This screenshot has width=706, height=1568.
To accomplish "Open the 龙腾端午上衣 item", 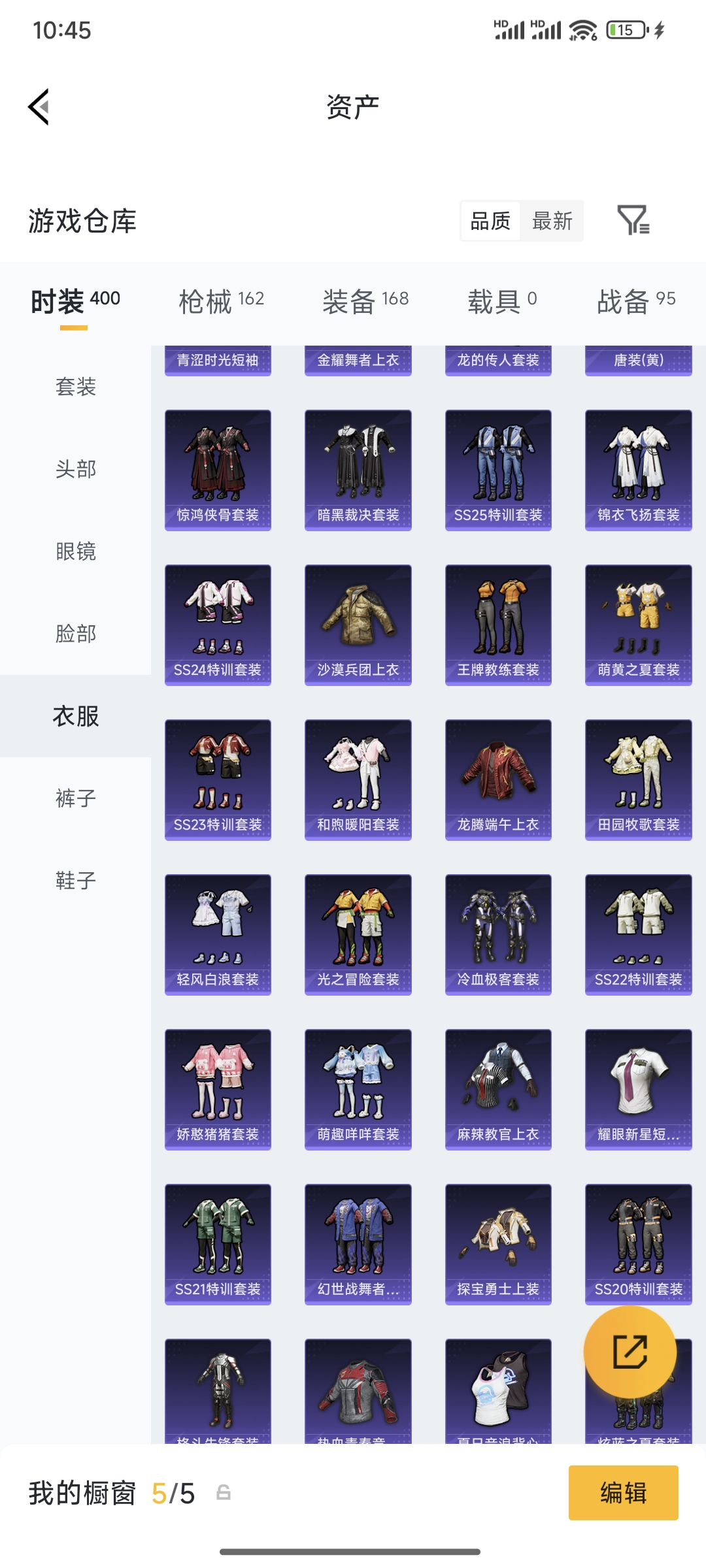I will click(x=498, y=779).
